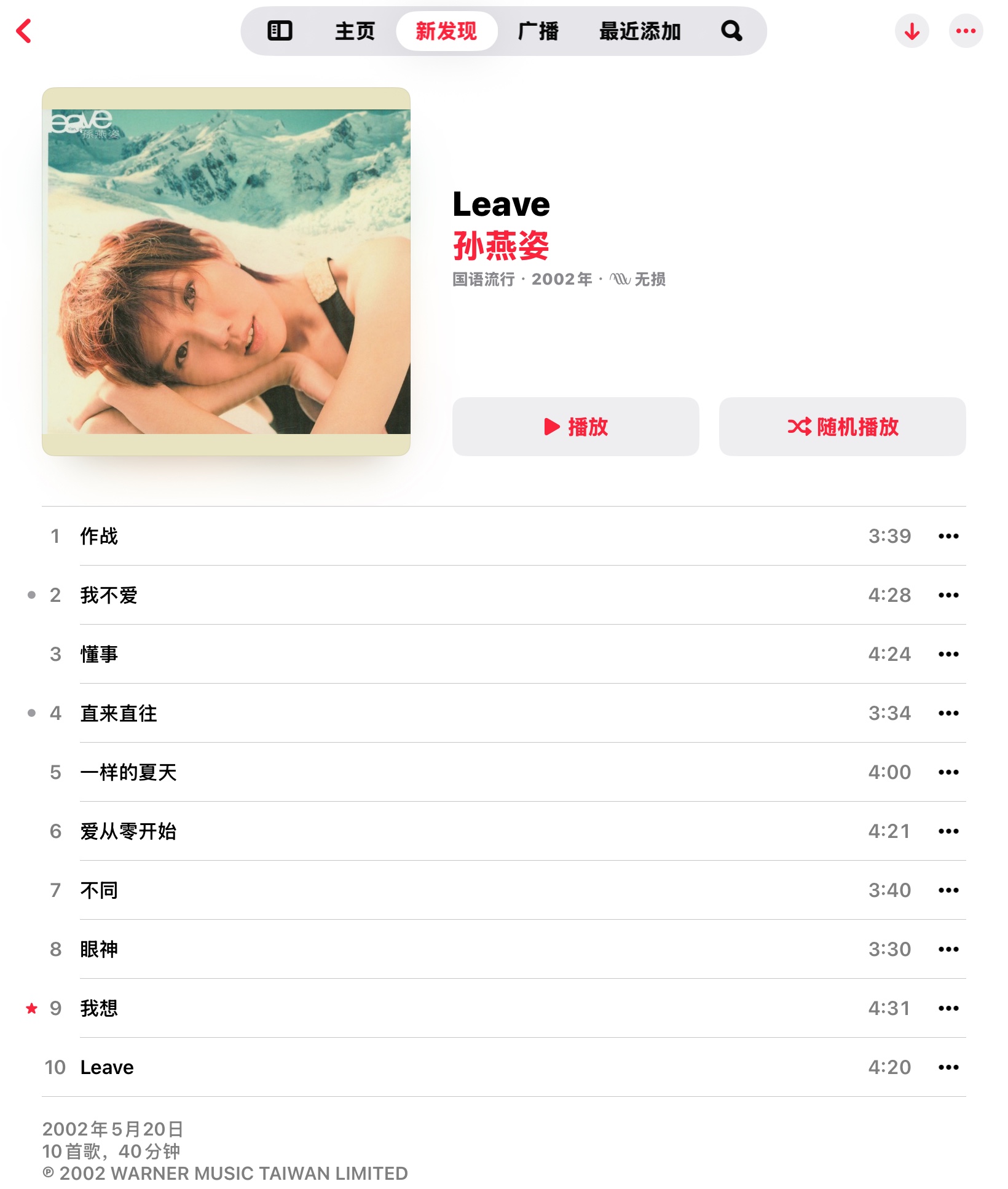Viewport: 1008px width, 1189px height.
Task: Play the album with 播放 button
Action: (x=575, y=427)
